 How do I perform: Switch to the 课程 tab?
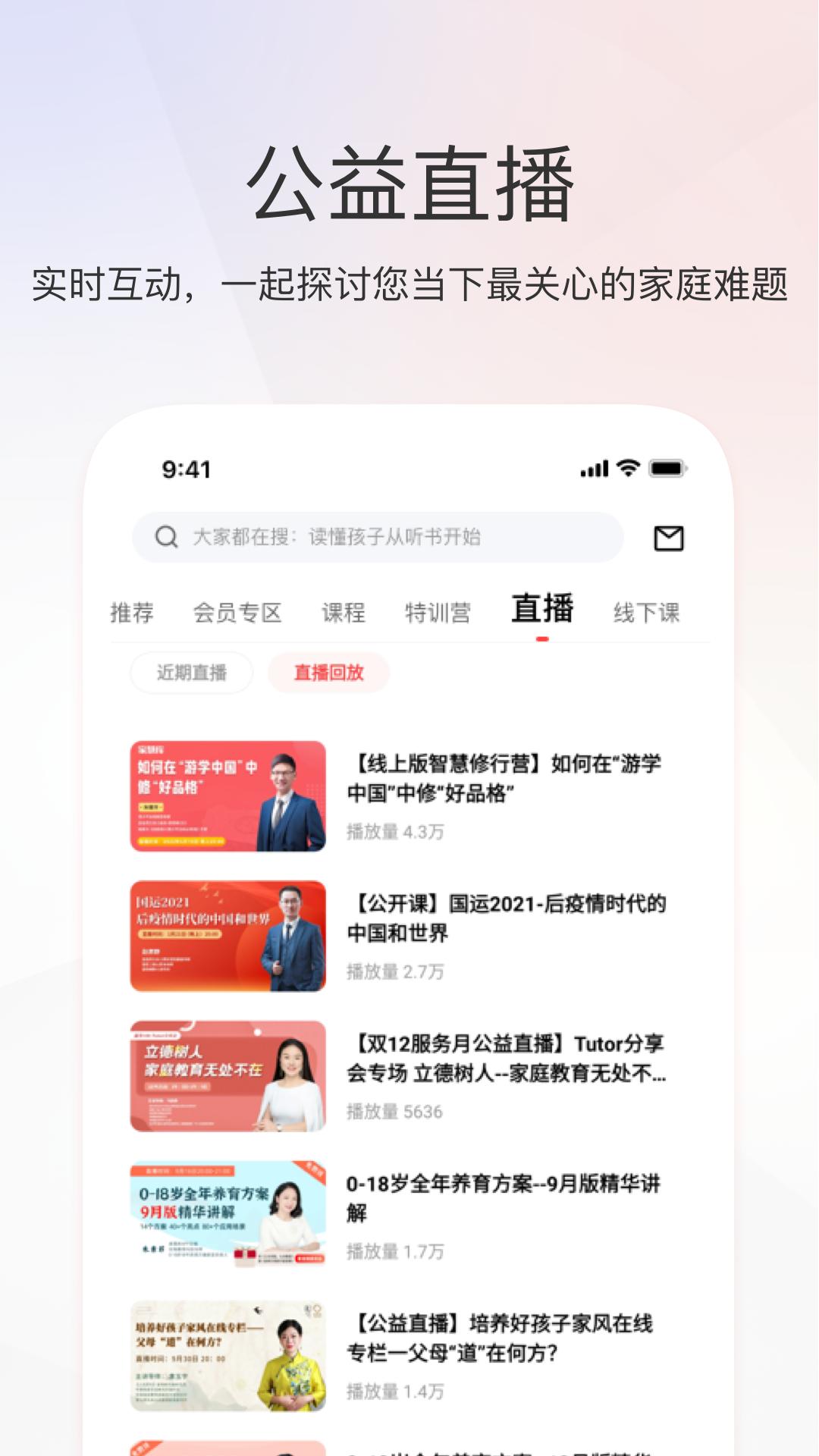coord(345,611)
